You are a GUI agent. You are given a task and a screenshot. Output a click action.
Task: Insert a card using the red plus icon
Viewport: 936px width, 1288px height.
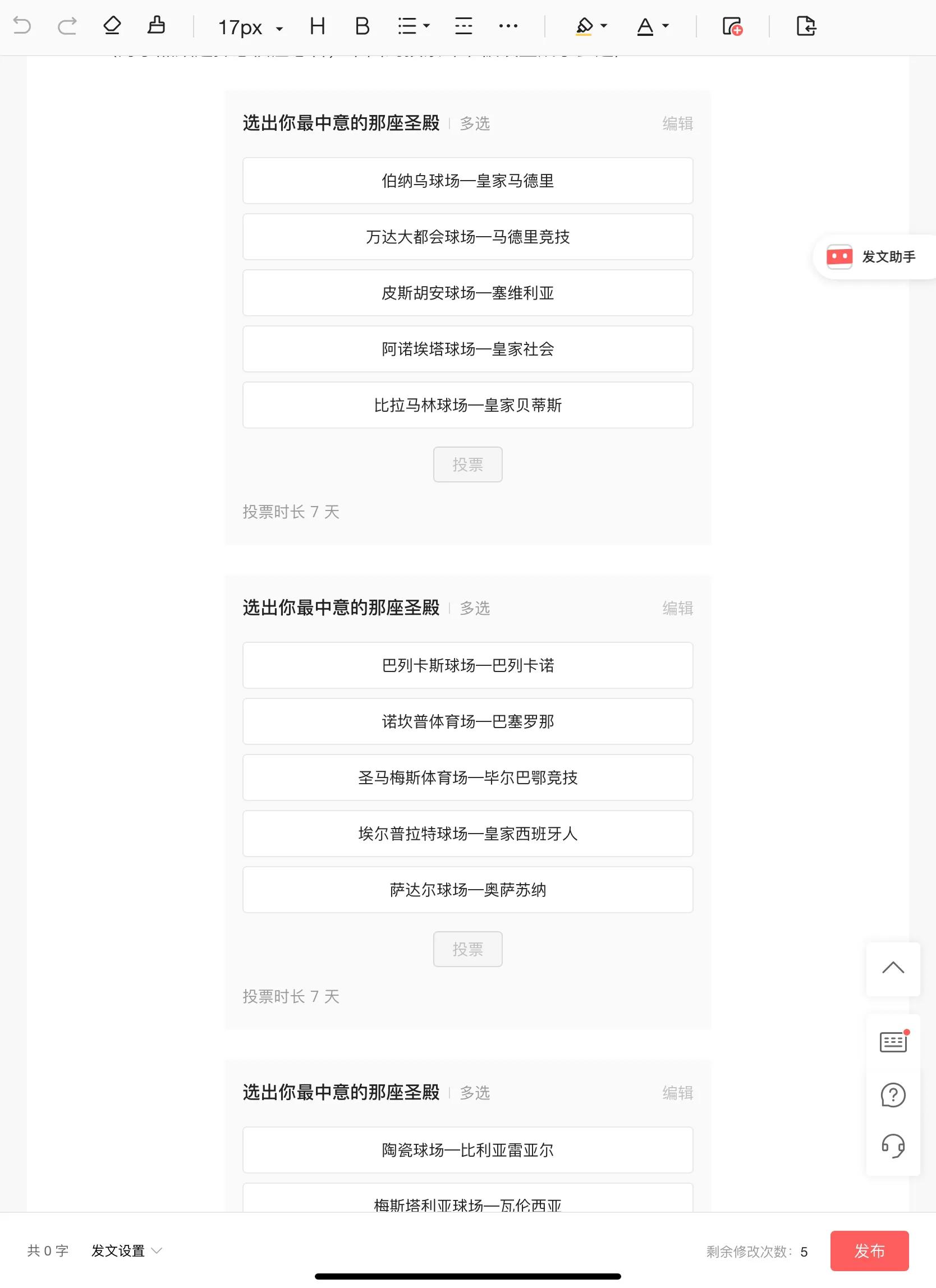(732, 26)
